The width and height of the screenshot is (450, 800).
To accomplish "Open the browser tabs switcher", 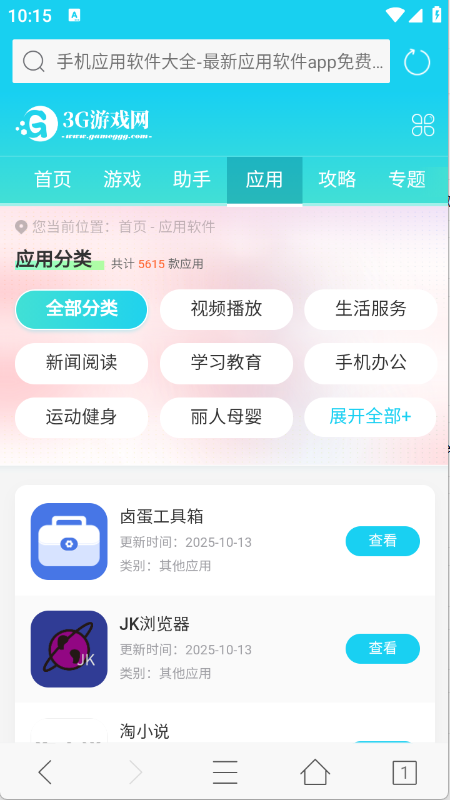I will tap(404, 772).
